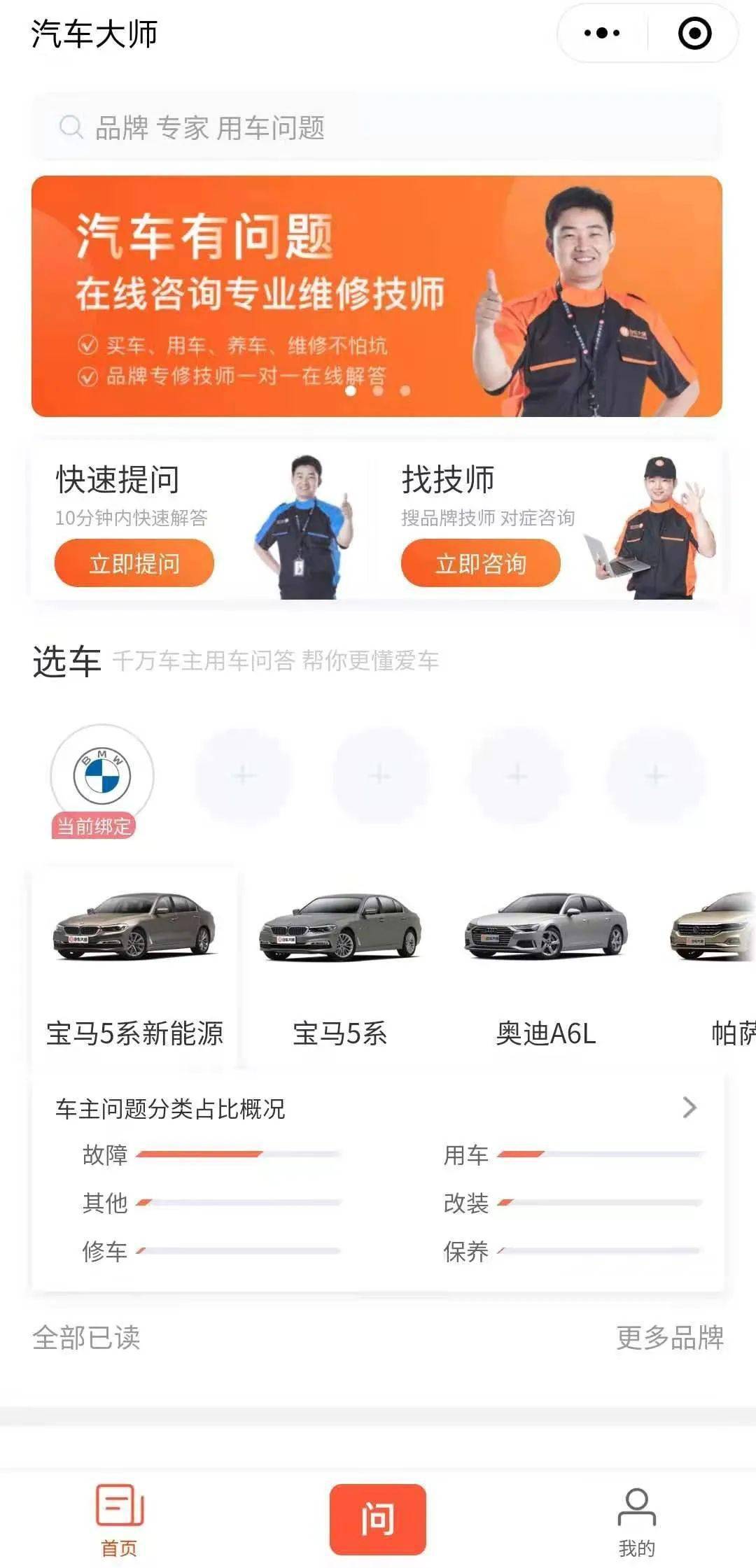Tap the 品牌 专家 用车问题 search box
756x1568 pixels.
[x=377, y=128]
